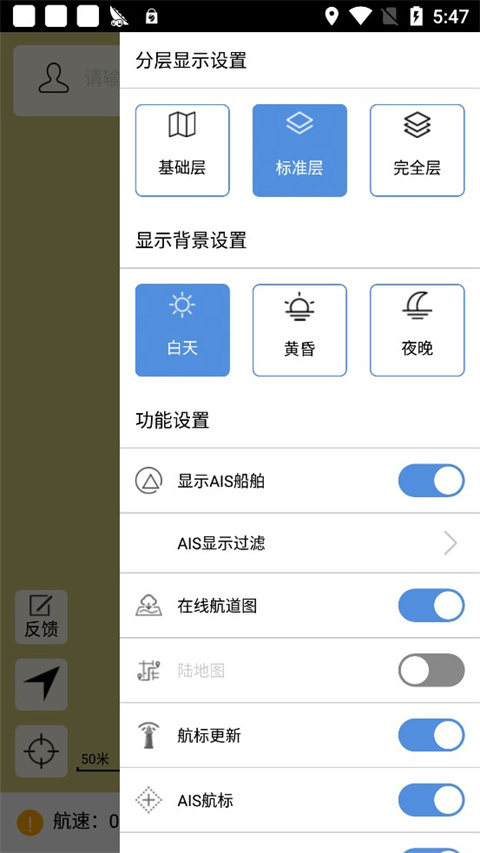This screenshot has height=853, width=480.
Task: Switch to the 完全层 layer
Action: 417,150
